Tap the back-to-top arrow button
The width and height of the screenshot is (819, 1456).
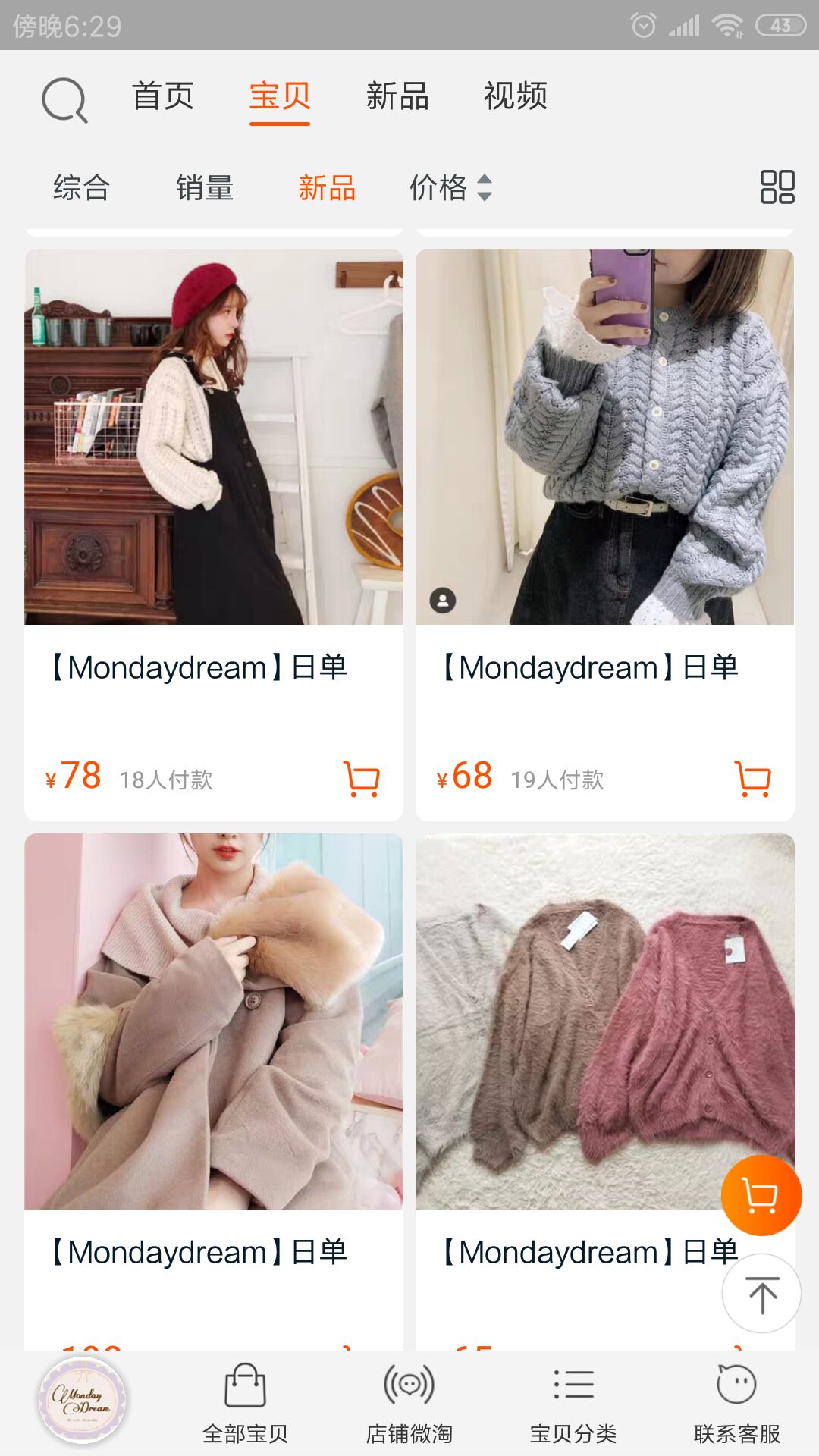coord(763,1292)
